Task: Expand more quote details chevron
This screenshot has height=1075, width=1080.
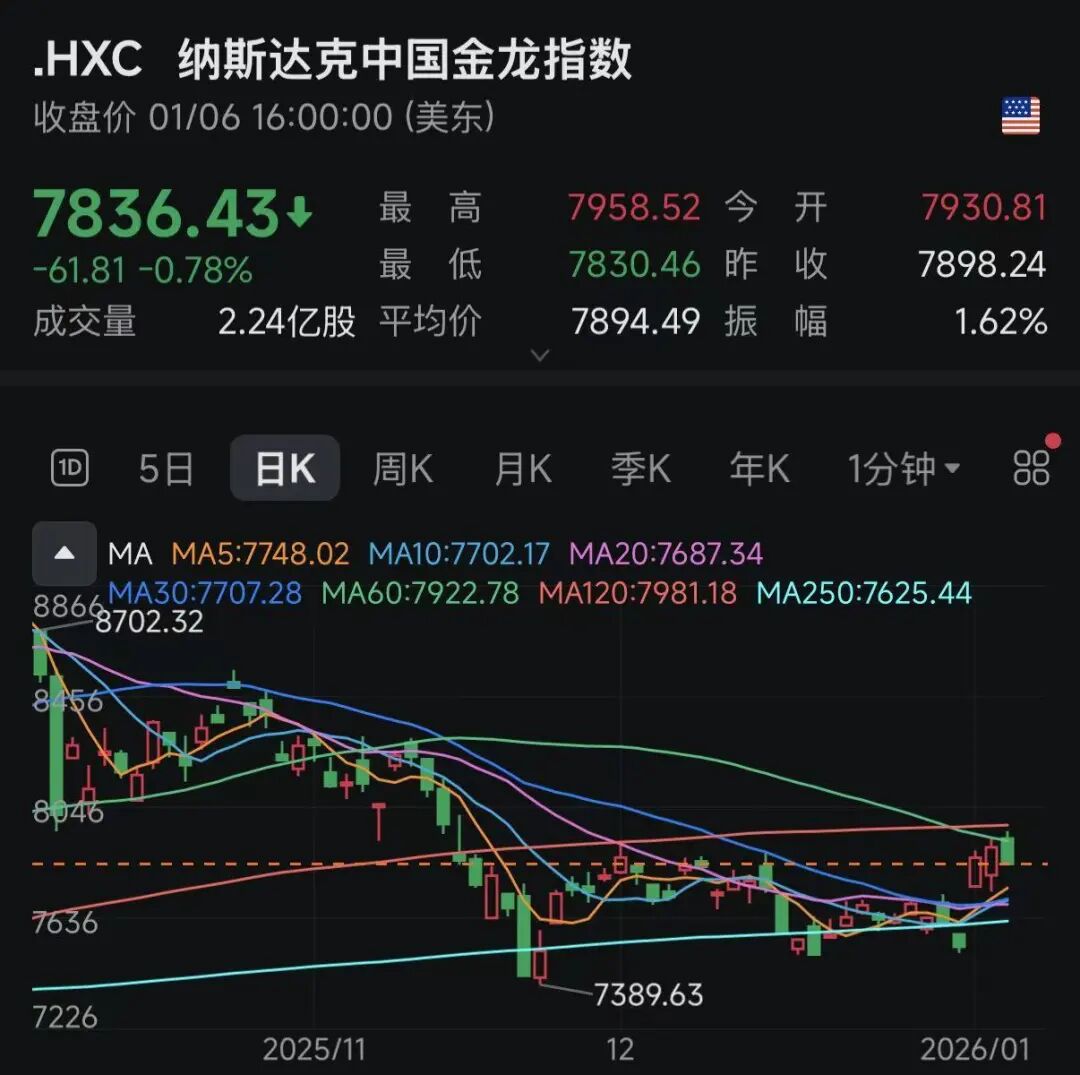Action: 540,355
